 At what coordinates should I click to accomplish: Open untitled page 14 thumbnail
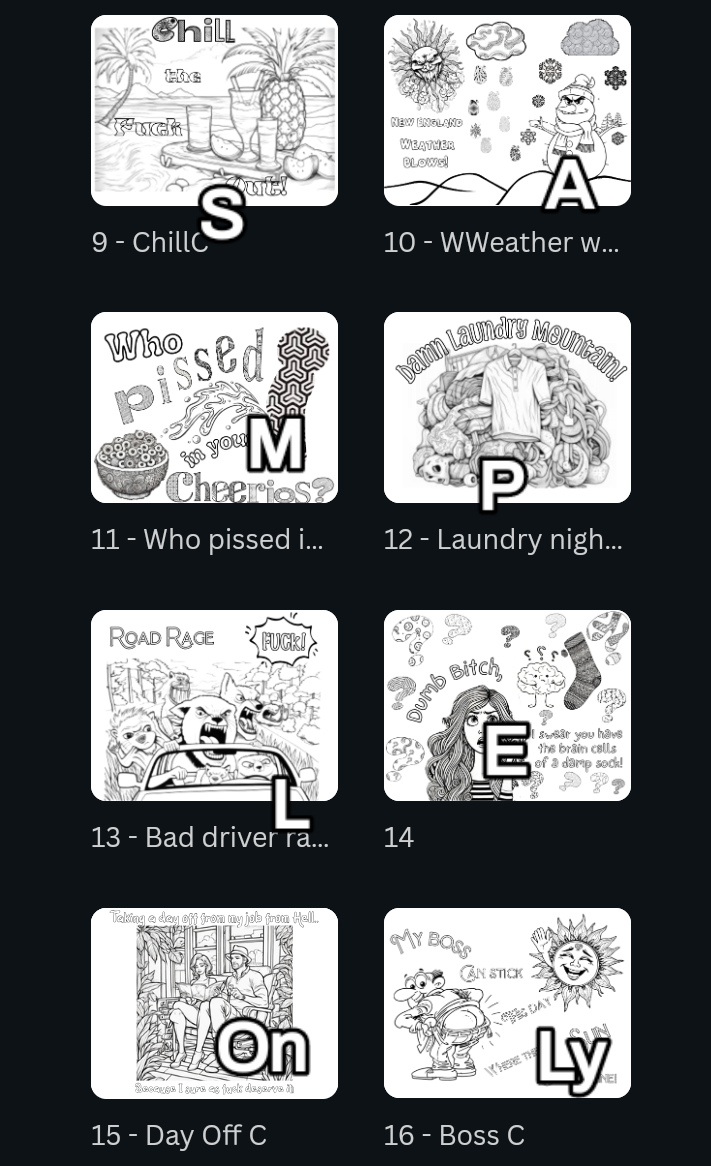tap(507, 705)
